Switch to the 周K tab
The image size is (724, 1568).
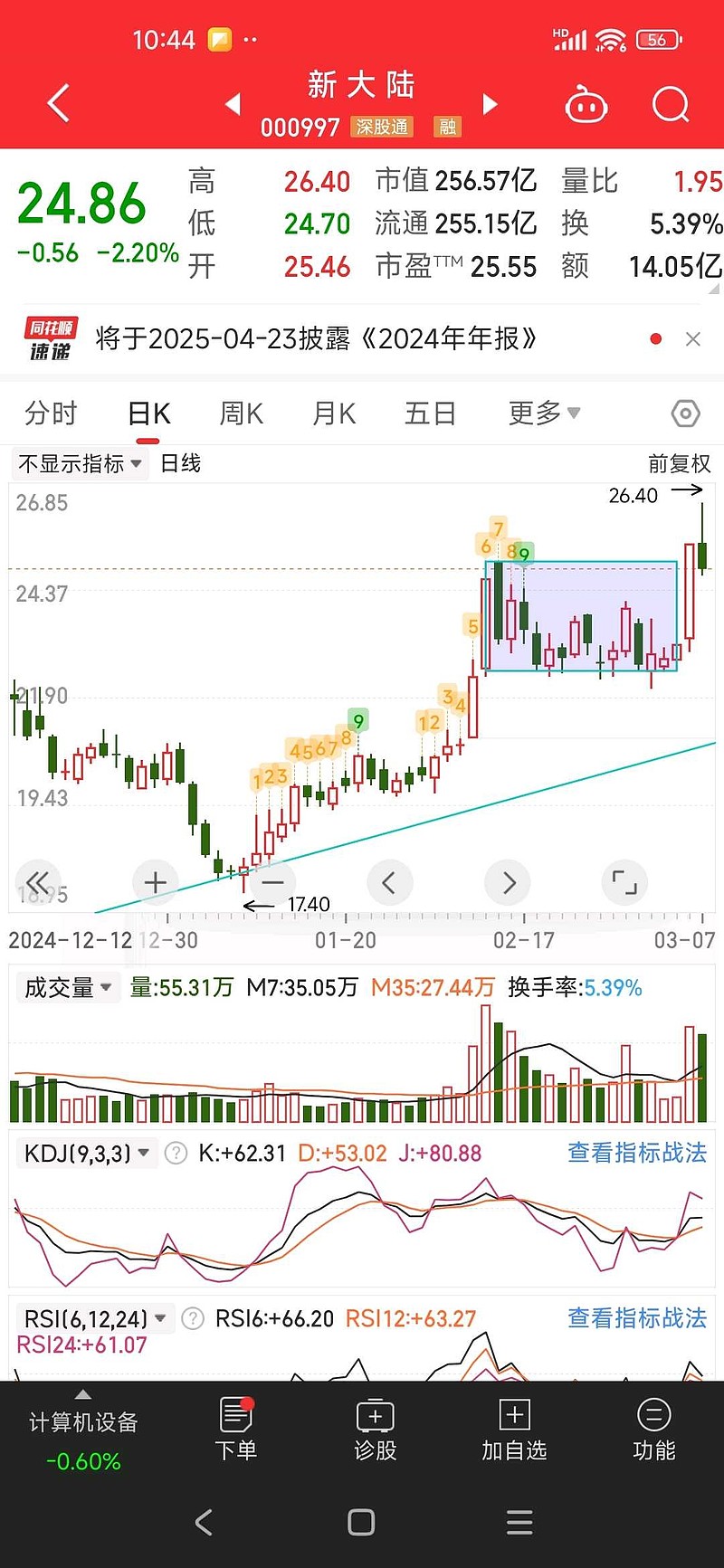(x=241, y=413)
